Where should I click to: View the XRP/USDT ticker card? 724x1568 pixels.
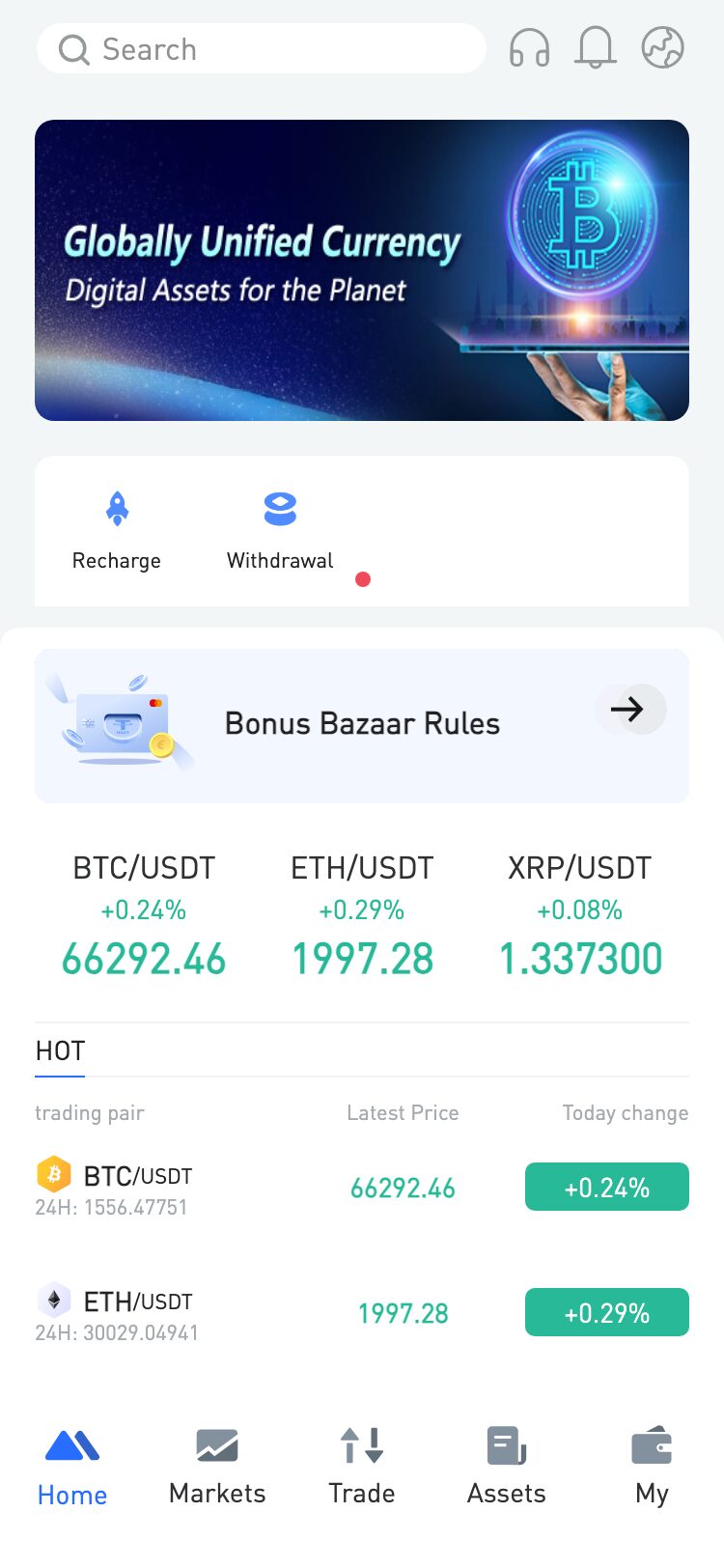580,914
